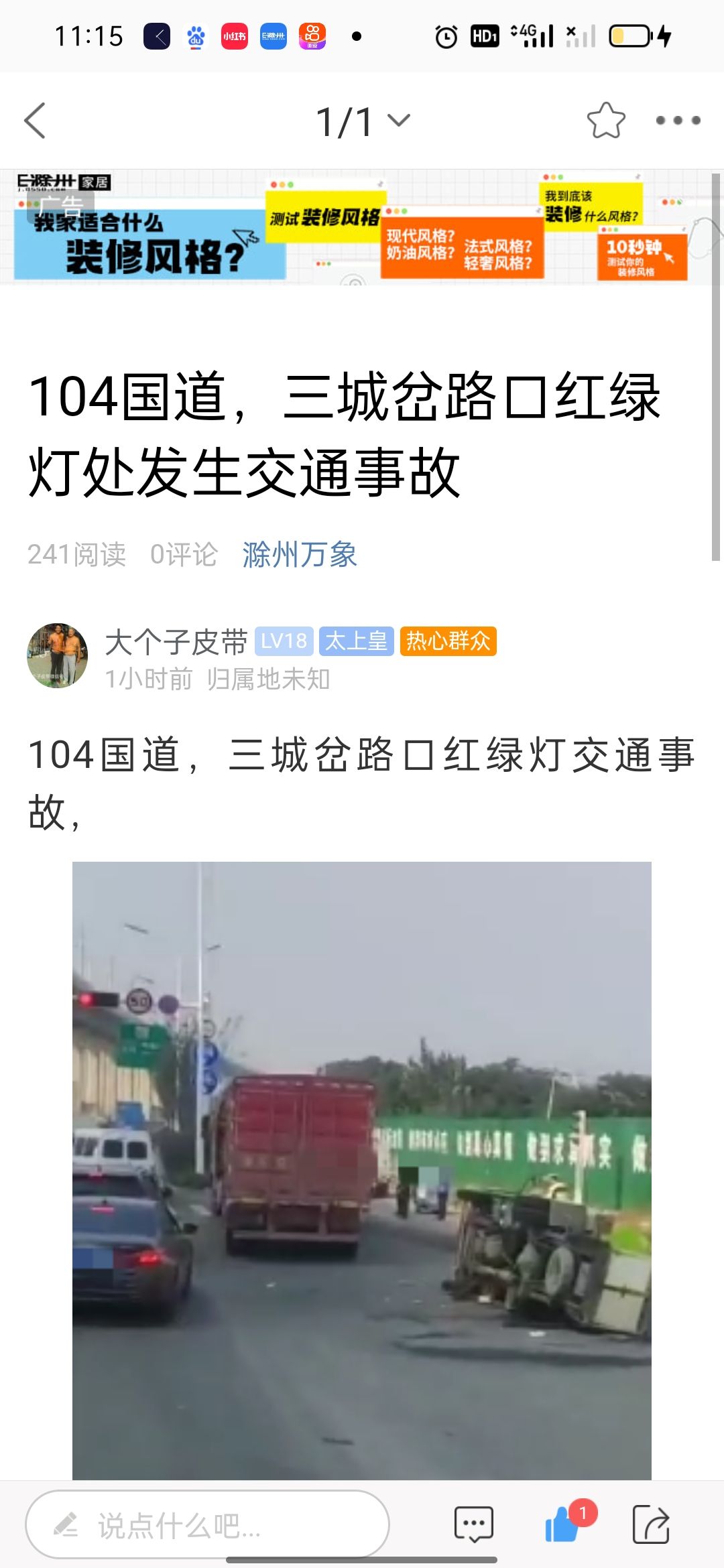724x1568 pixels.
Task: Open the comments speech bubble icon
Action: pyautogui.click(x=473, y=1525)
